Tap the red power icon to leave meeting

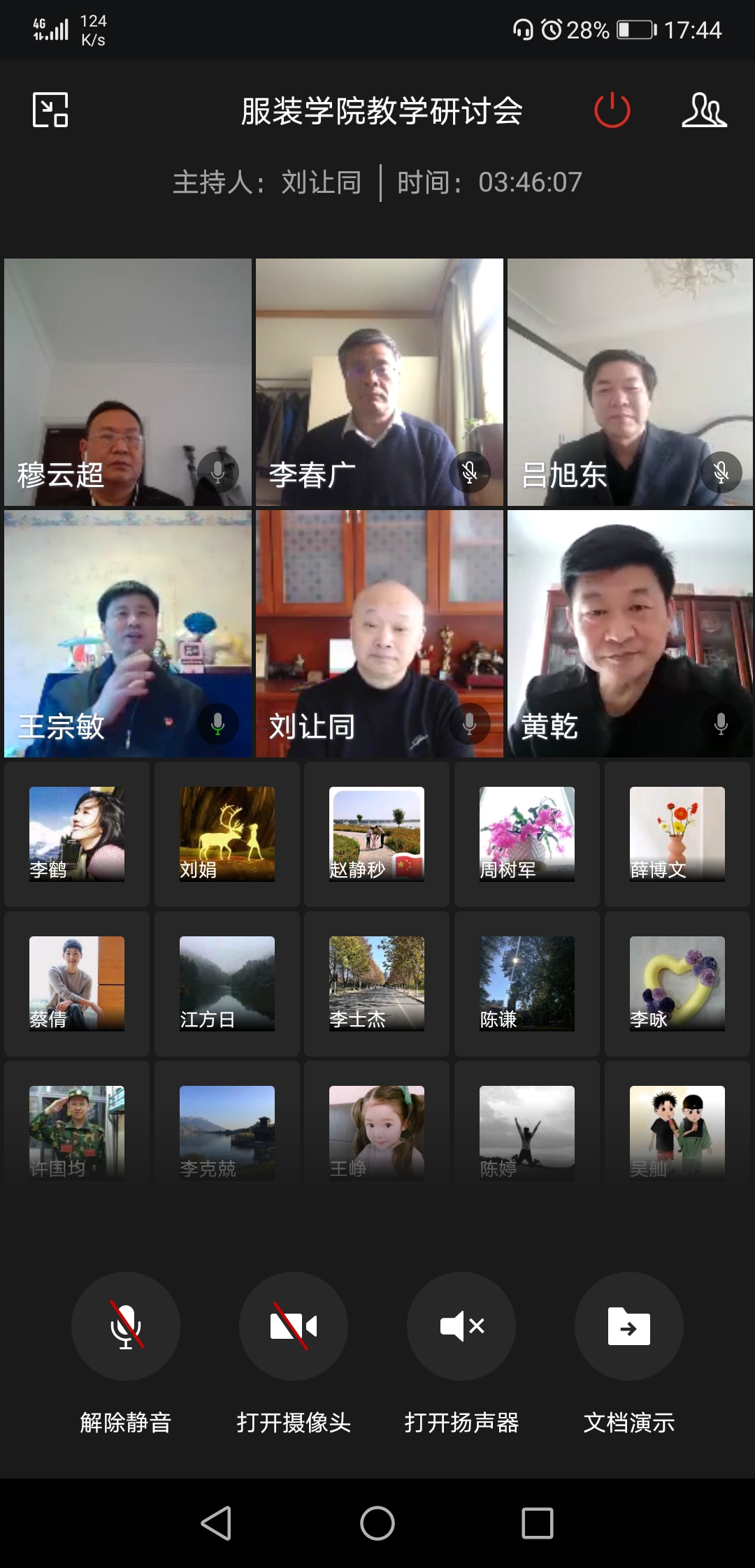click(x=612, y=110)
